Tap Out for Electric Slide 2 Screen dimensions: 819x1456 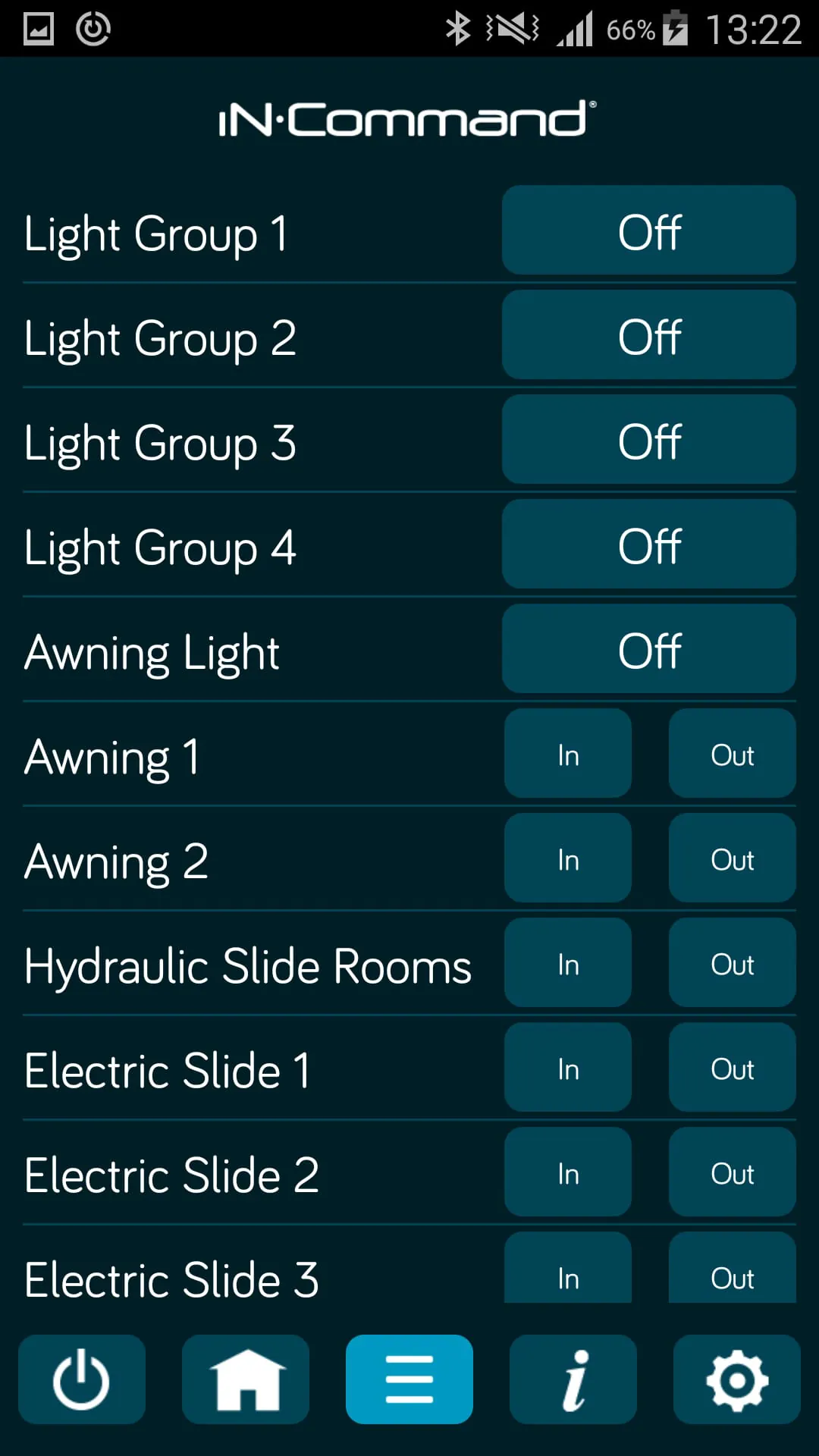(x=732, y=1172)
